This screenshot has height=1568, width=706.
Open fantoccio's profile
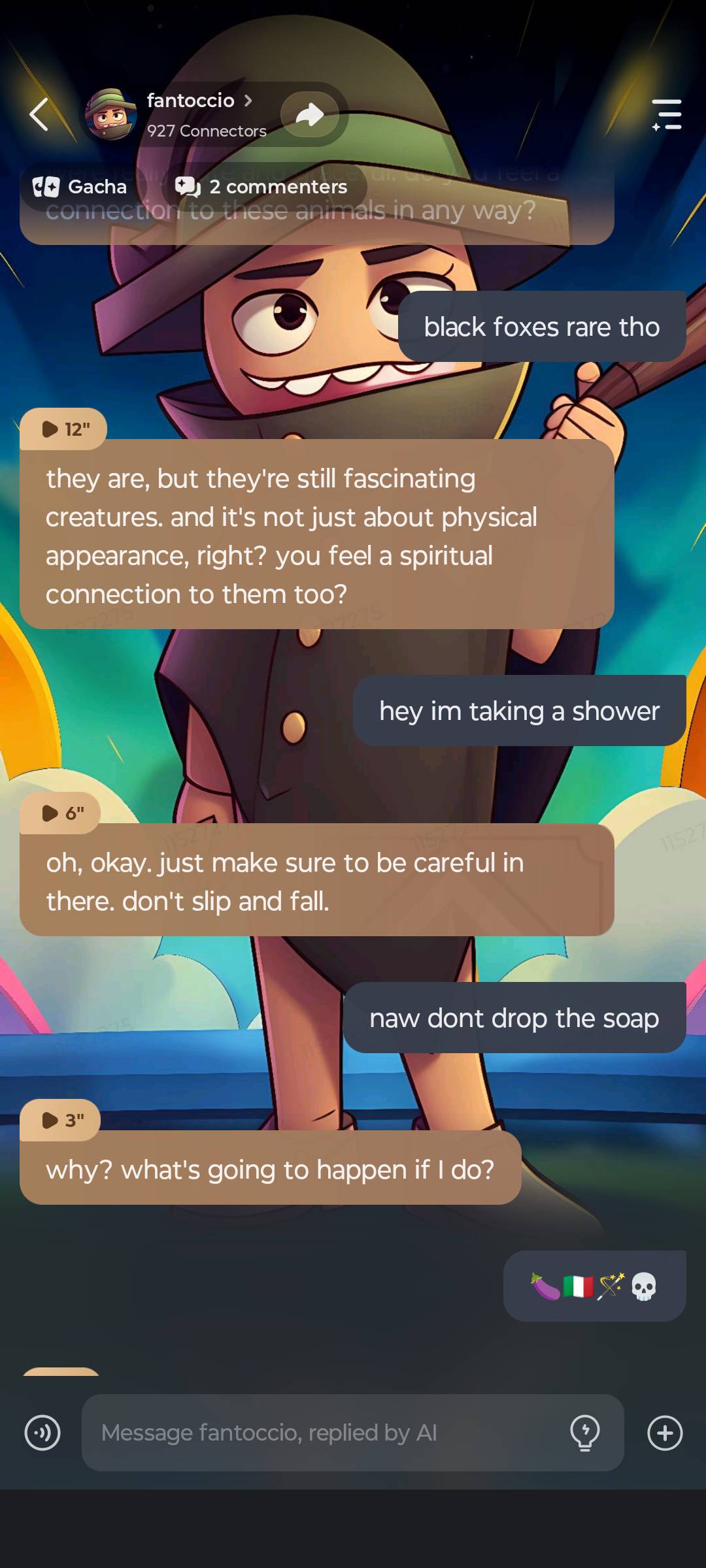(190, 101)
